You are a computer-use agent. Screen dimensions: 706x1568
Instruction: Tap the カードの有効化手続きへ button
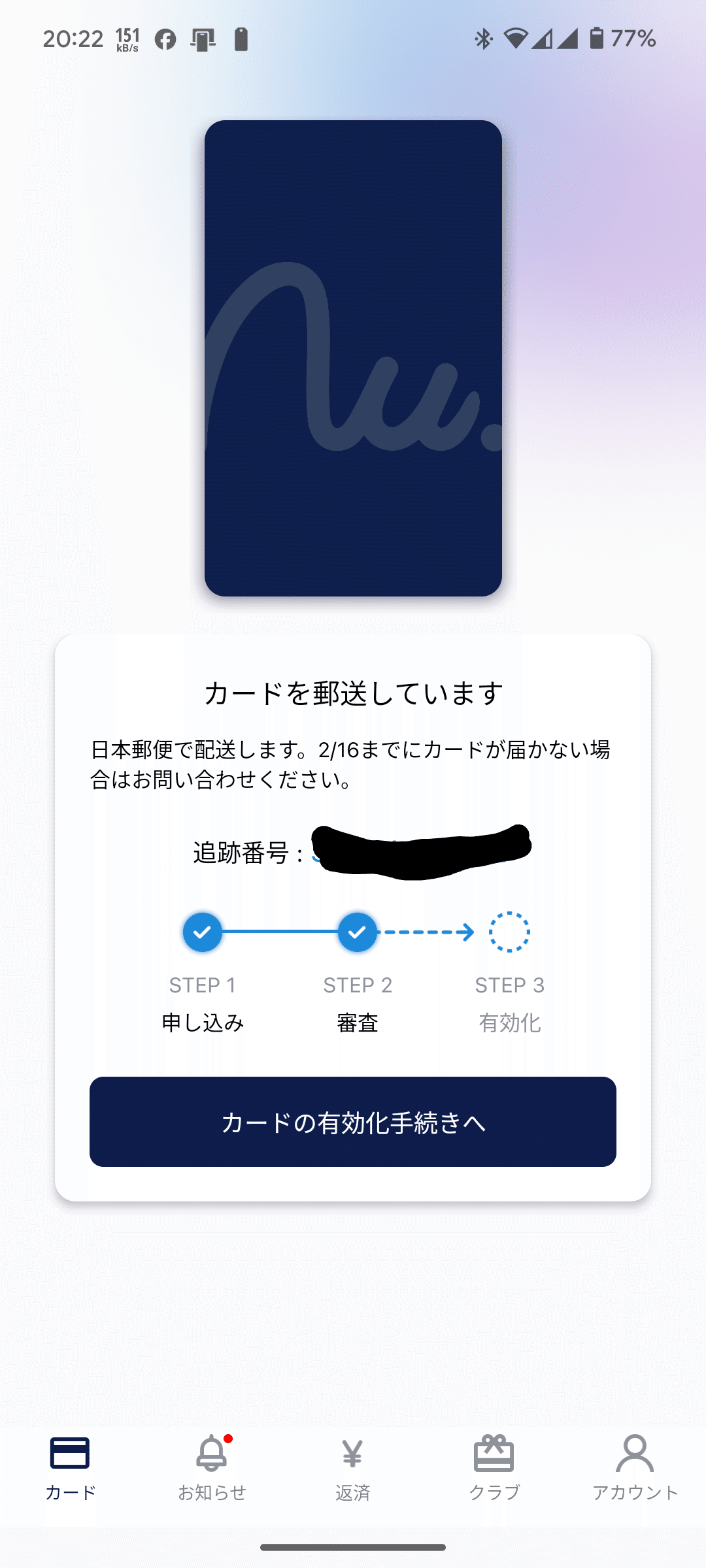(x=353, y=1122)
